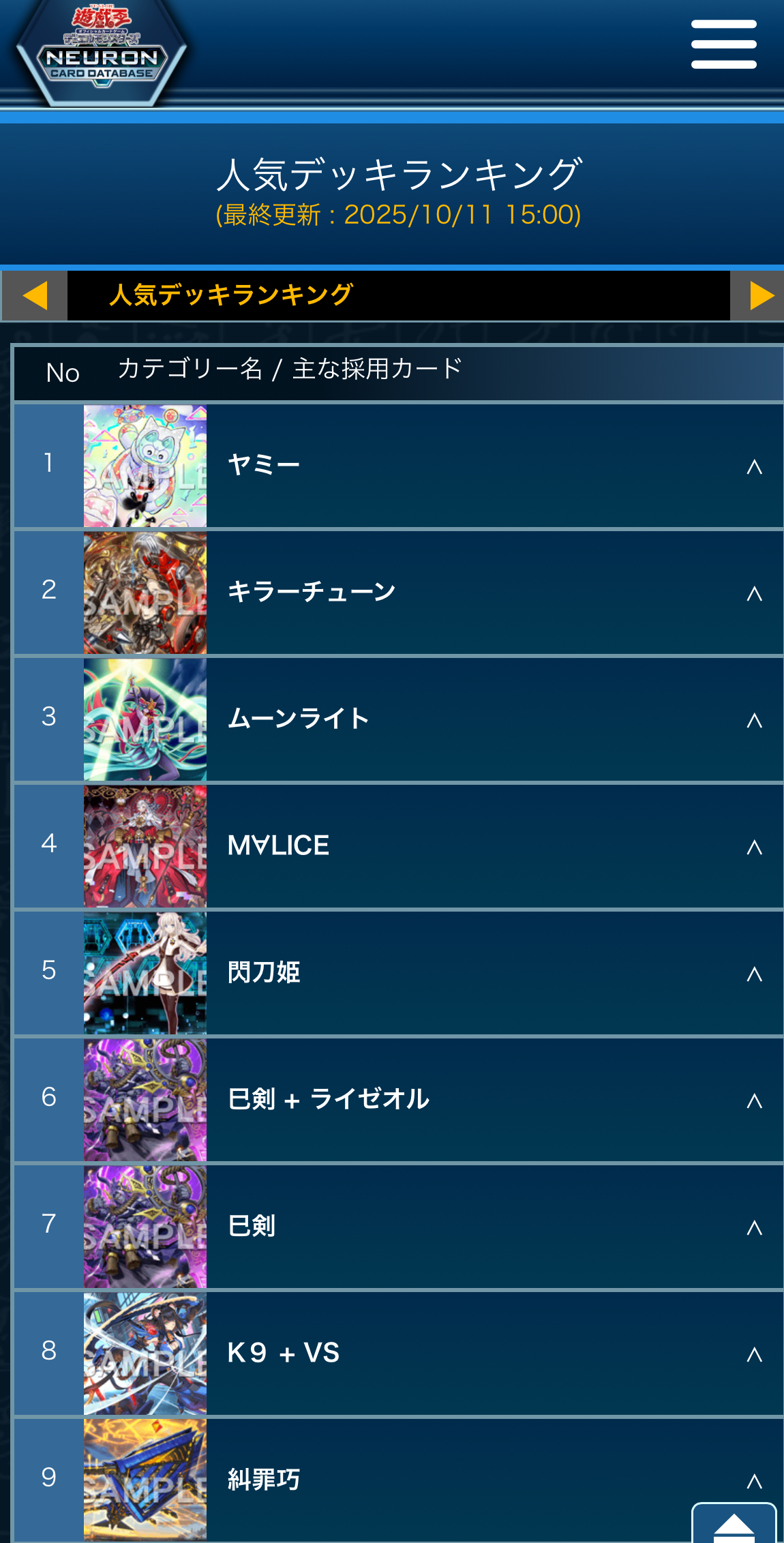Expand the M∀LICE deck row
This screenshot has height=1543, width=784.
tap(753, 848)
